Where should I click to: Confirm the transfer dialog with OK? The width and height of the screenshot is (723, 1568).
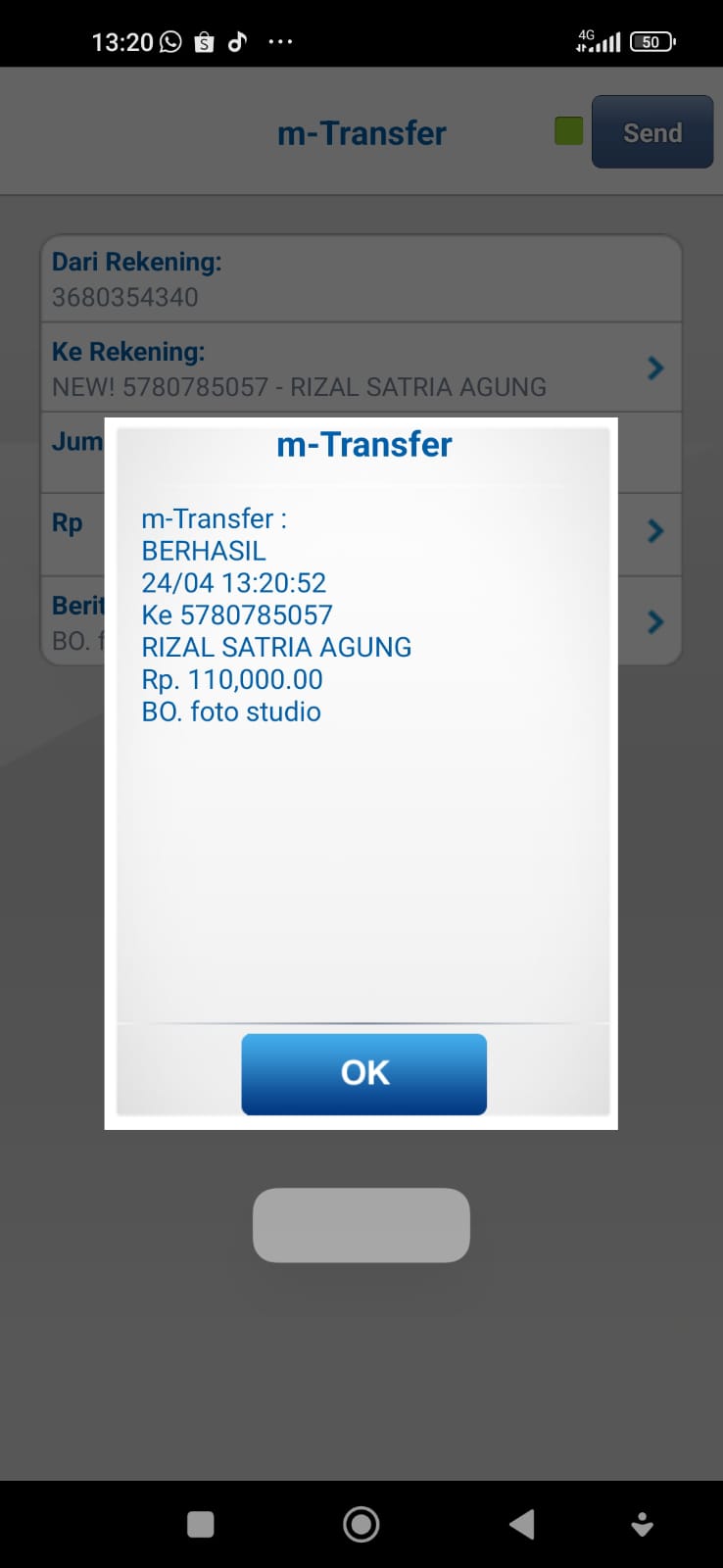pos(363,1073)
